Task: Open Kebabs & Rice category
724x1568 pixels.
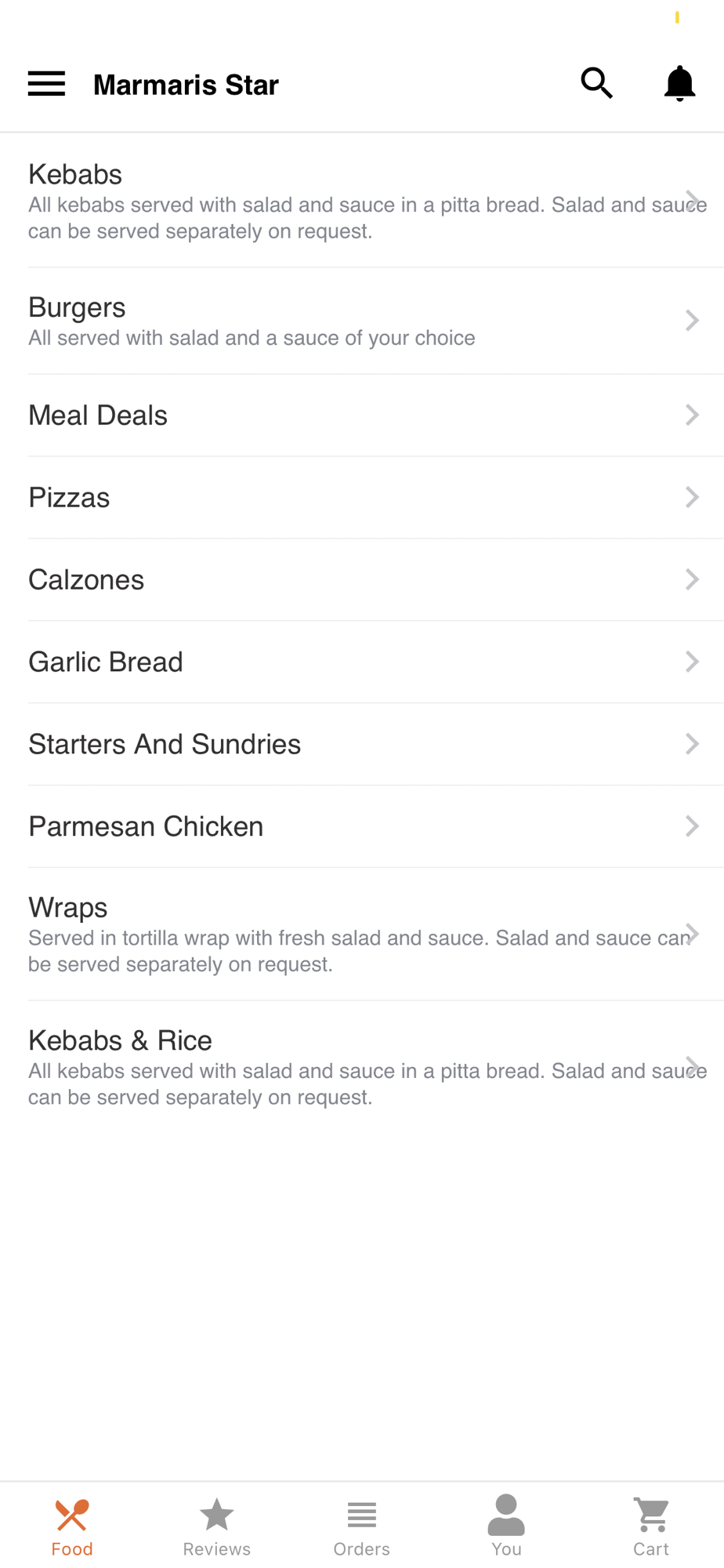Action: coord(362,1067)
